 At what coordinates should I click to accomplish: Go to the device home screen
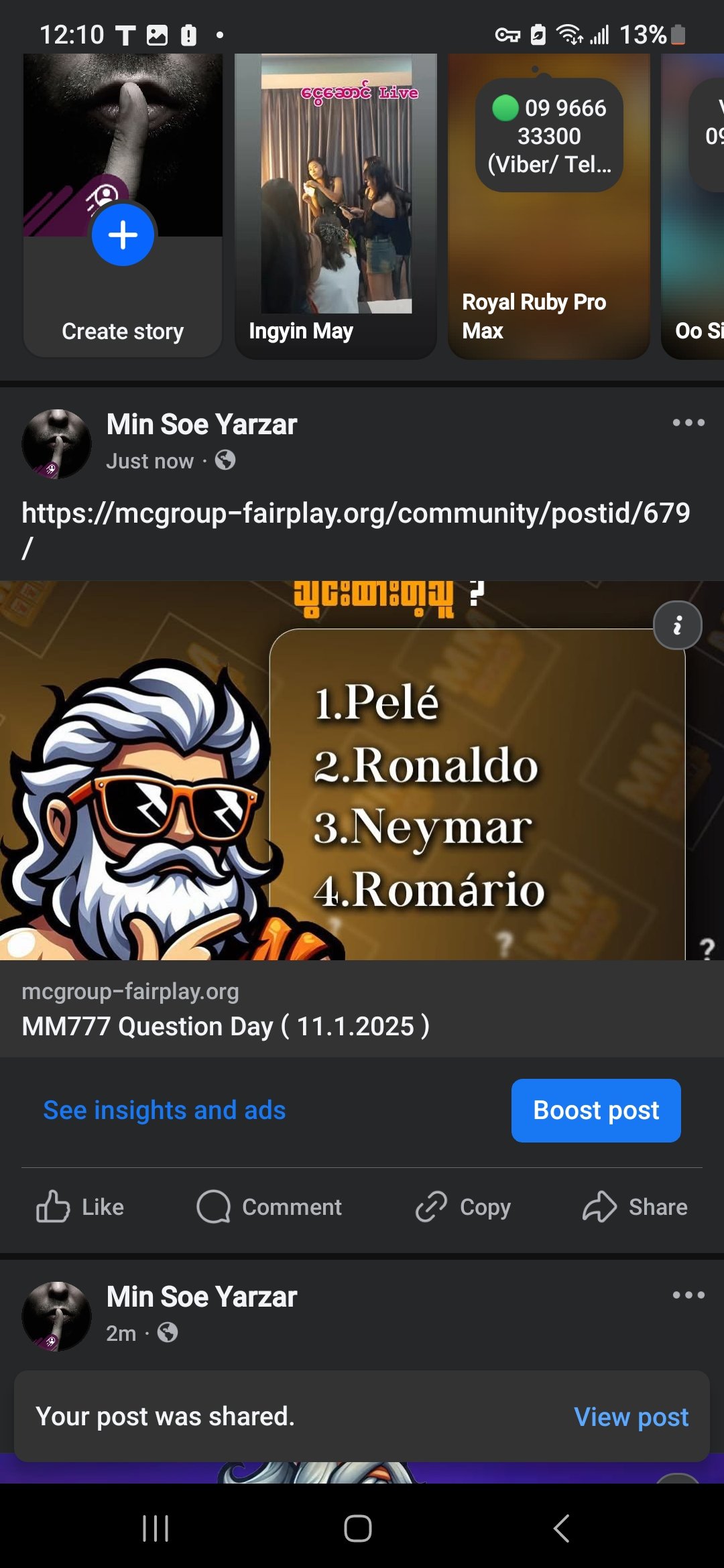(358, 1528)
